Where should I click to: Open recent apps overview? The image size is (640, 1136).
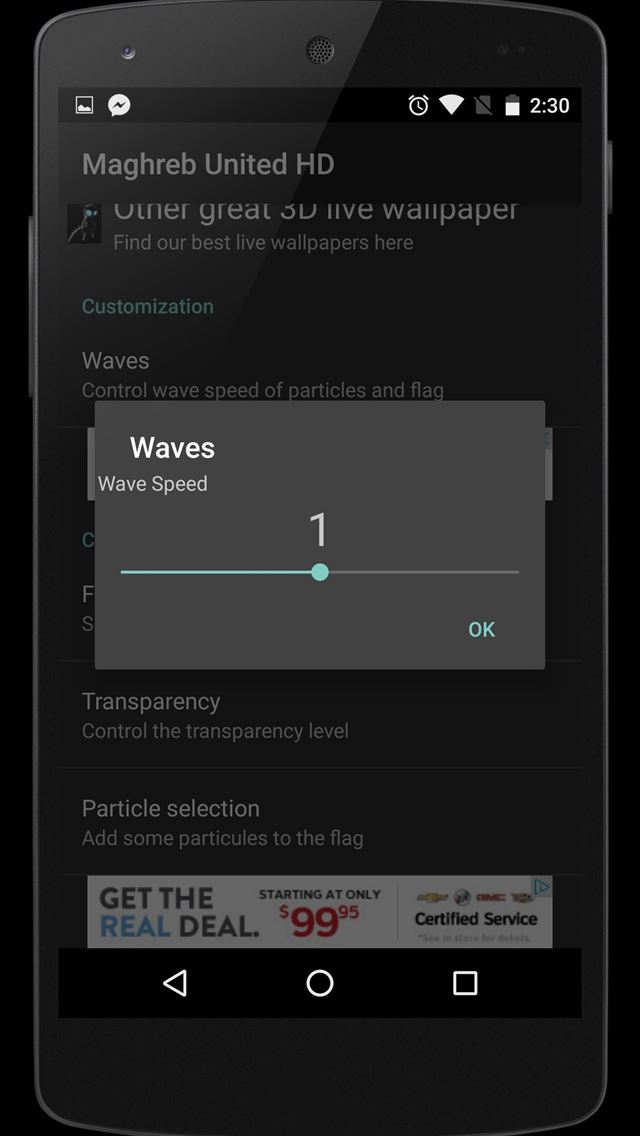465,983
